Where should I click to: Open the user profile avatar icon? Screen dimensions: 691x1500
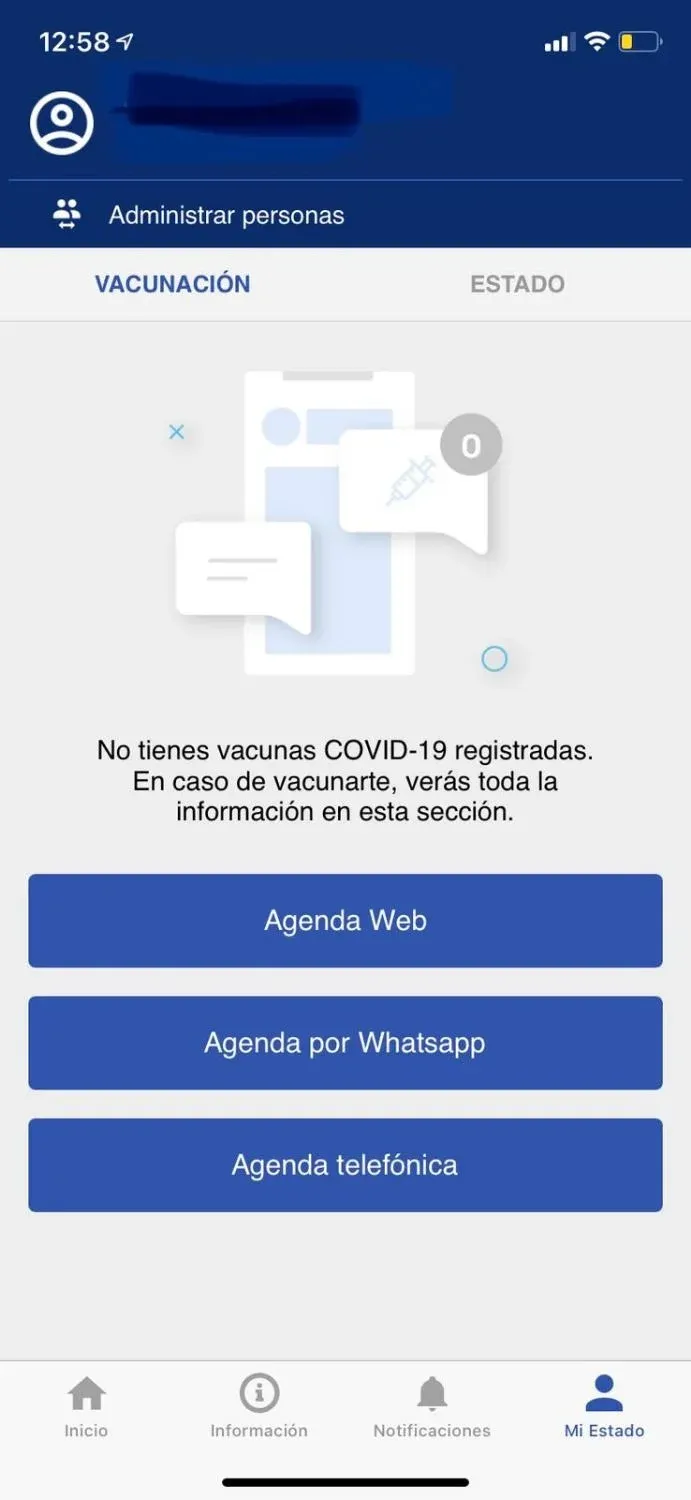[x=62, y=123]
